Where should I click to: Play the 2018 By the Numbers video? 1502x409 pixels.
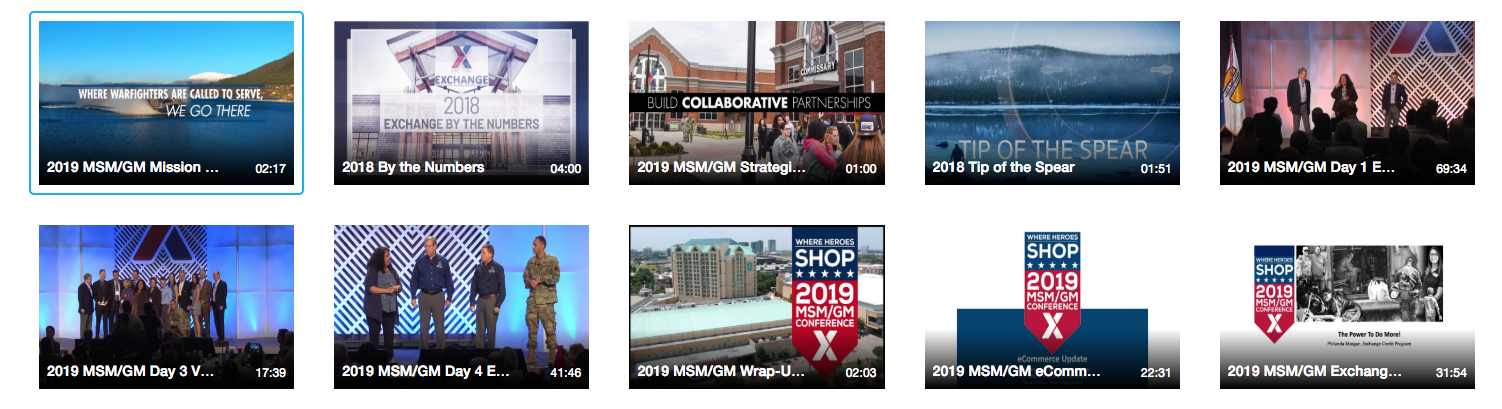[461, 102]
